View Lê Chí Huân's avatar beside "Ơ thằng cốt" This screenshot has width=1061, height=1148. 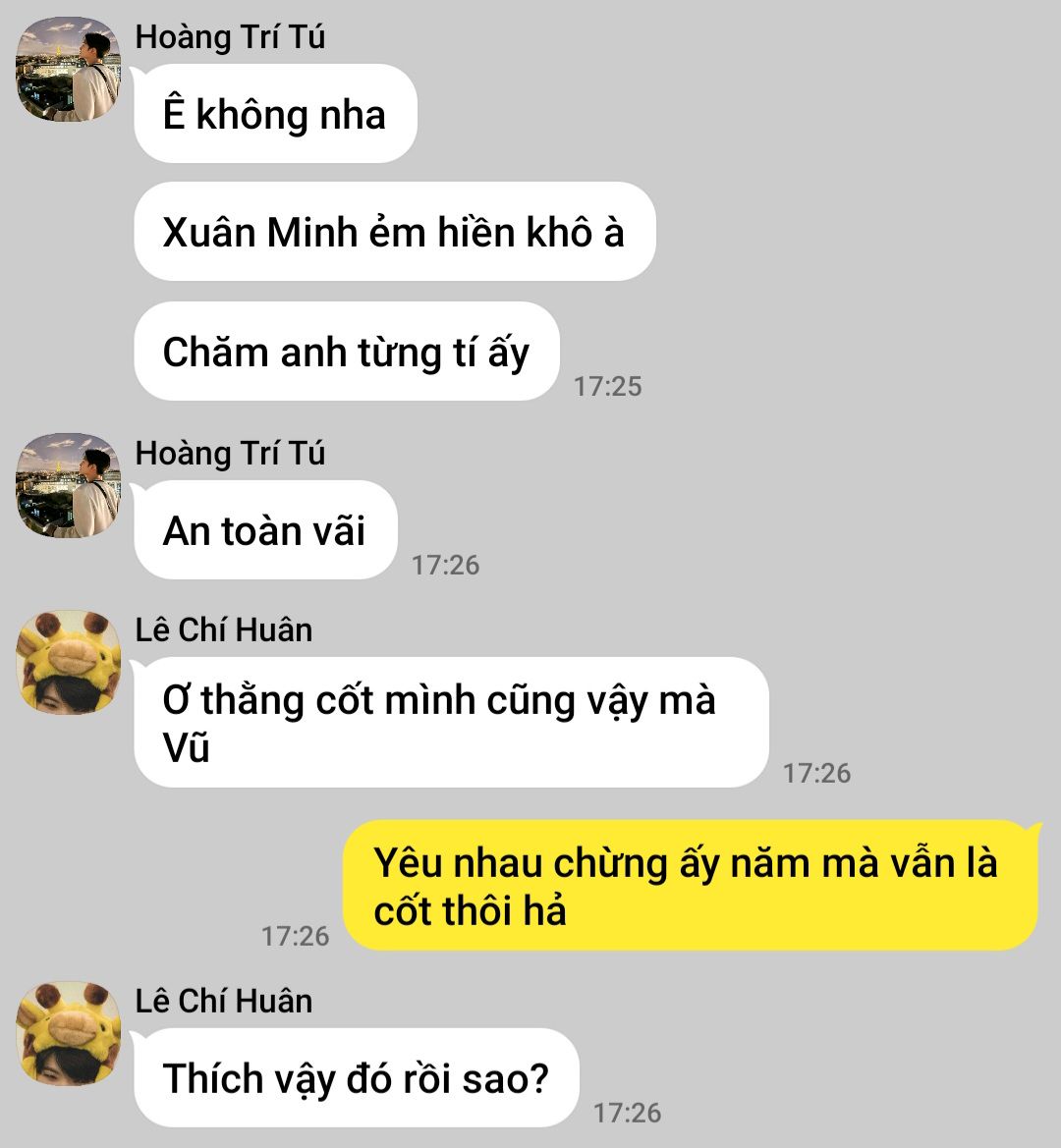pyautogui.click(x=69, y=662)
